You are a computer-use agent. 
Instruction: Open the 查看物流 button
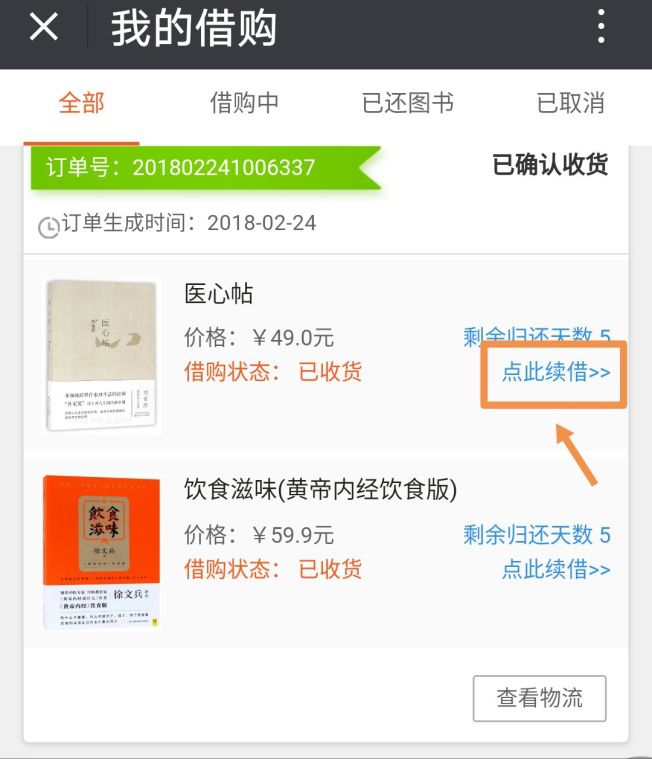(539, 698)
